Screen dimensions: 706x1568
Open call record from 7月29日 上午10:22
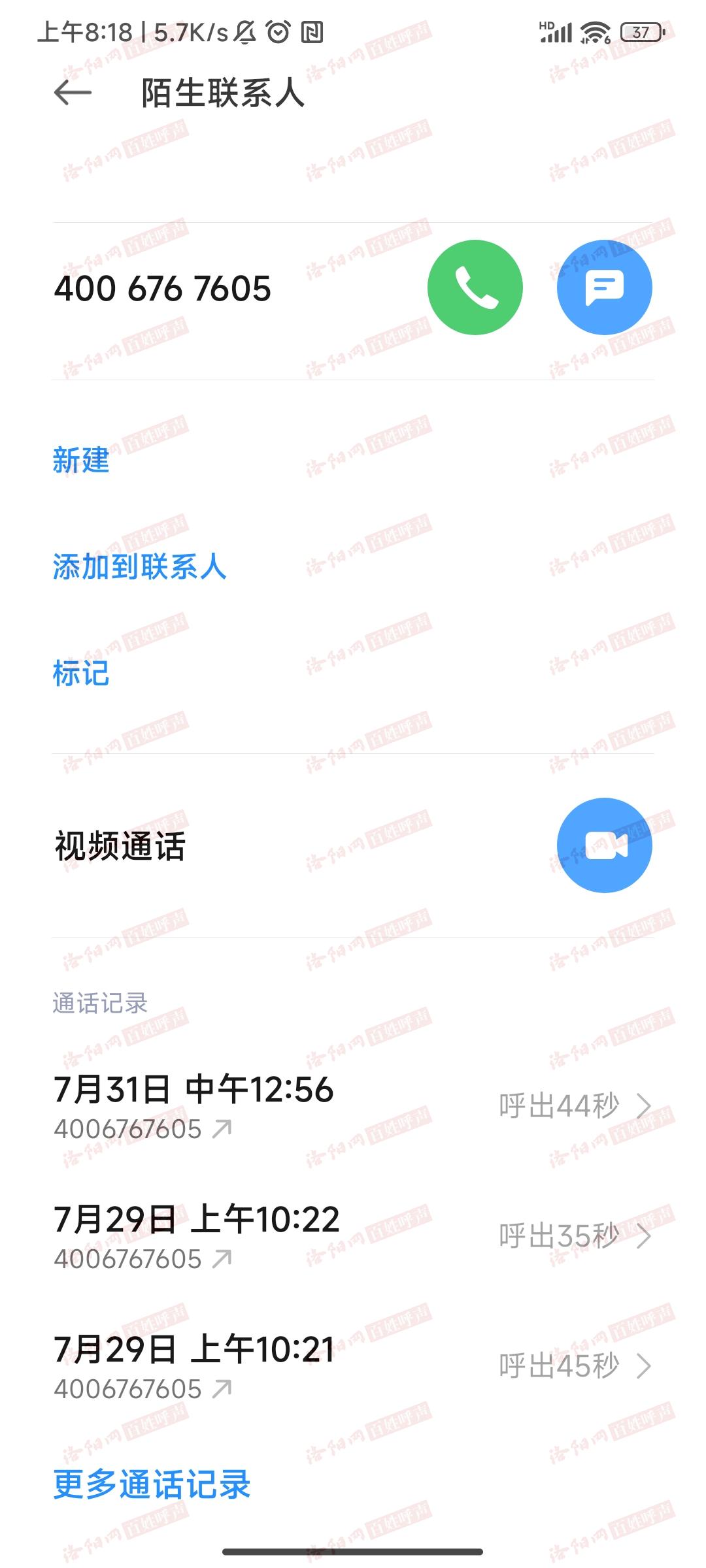coord(353,1236)
